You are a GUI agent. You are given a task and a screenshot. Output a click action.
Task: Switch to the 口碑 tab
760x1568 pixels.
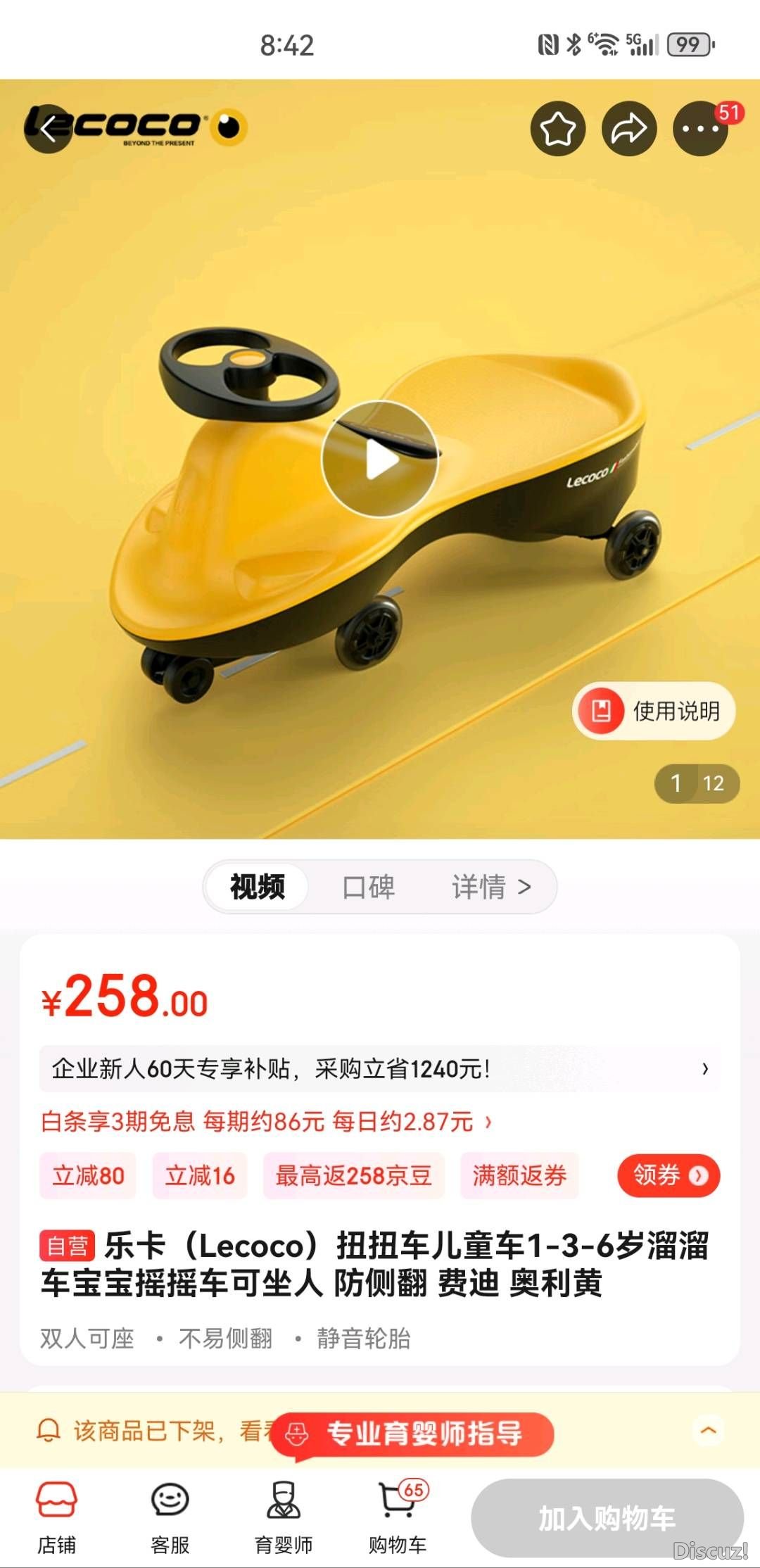pos(368,887)
